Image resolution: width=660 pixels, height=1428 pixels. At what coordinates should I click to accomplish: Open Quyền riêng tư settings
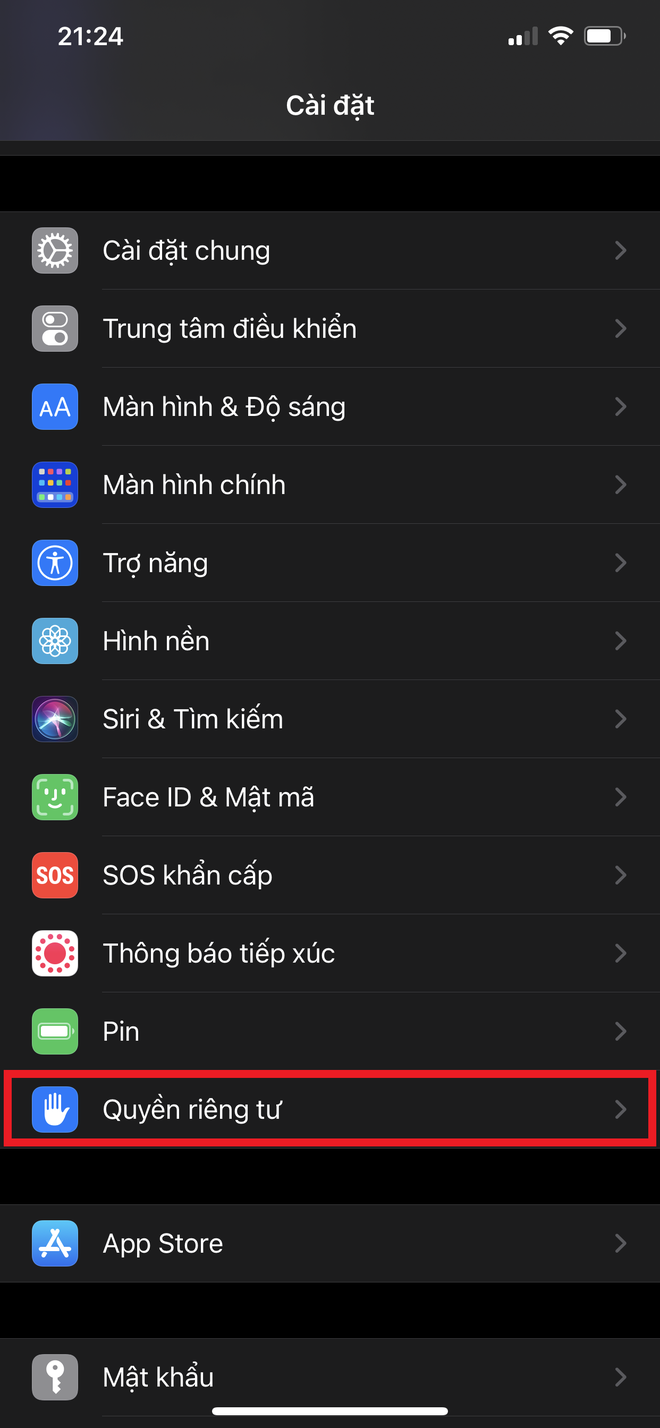pos(330,1108)
